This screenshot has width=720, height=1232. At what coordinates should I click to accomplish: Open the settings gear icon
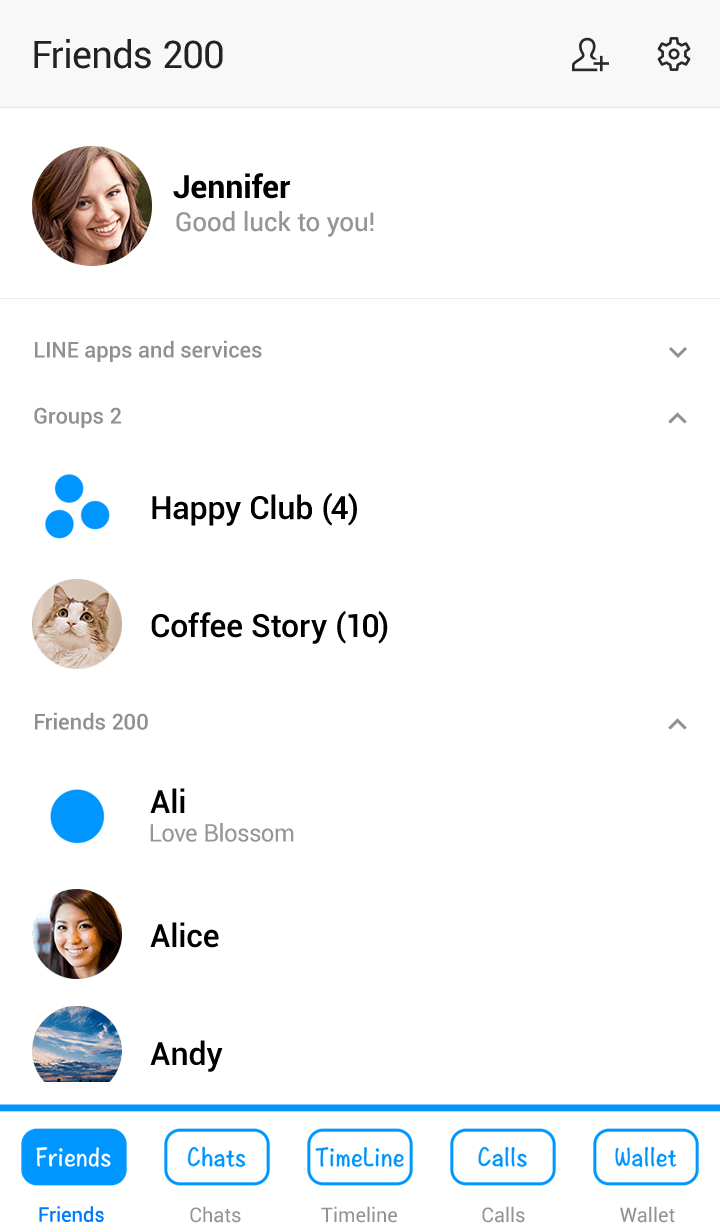673,54
